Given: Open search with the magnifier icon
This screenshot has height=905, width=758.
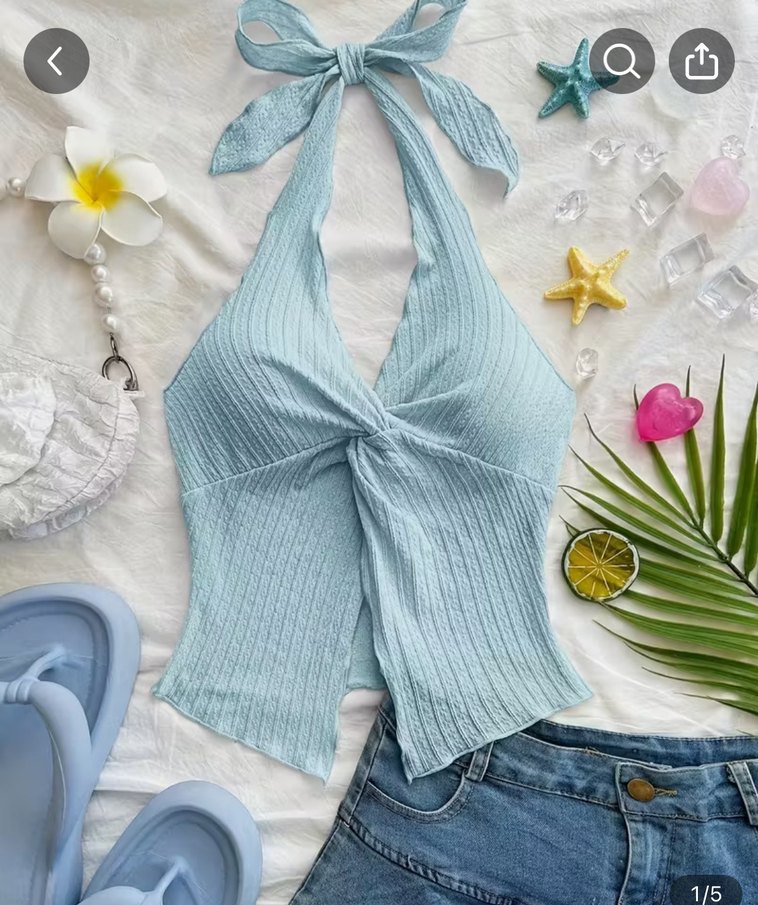Looking at the screenshot, I should tap(621, 61).
